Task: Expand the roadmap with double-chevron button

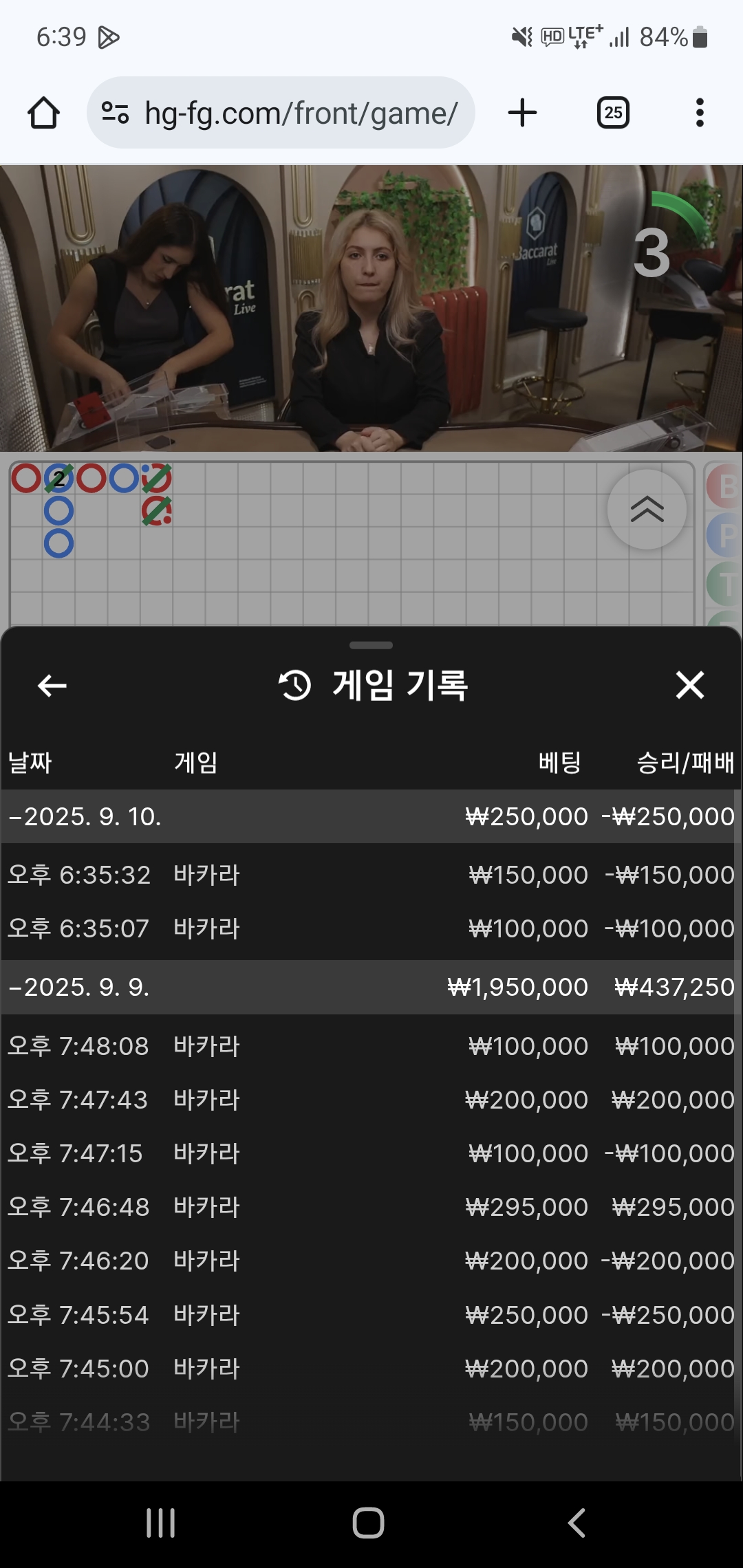Action: [x=647, y=510]
